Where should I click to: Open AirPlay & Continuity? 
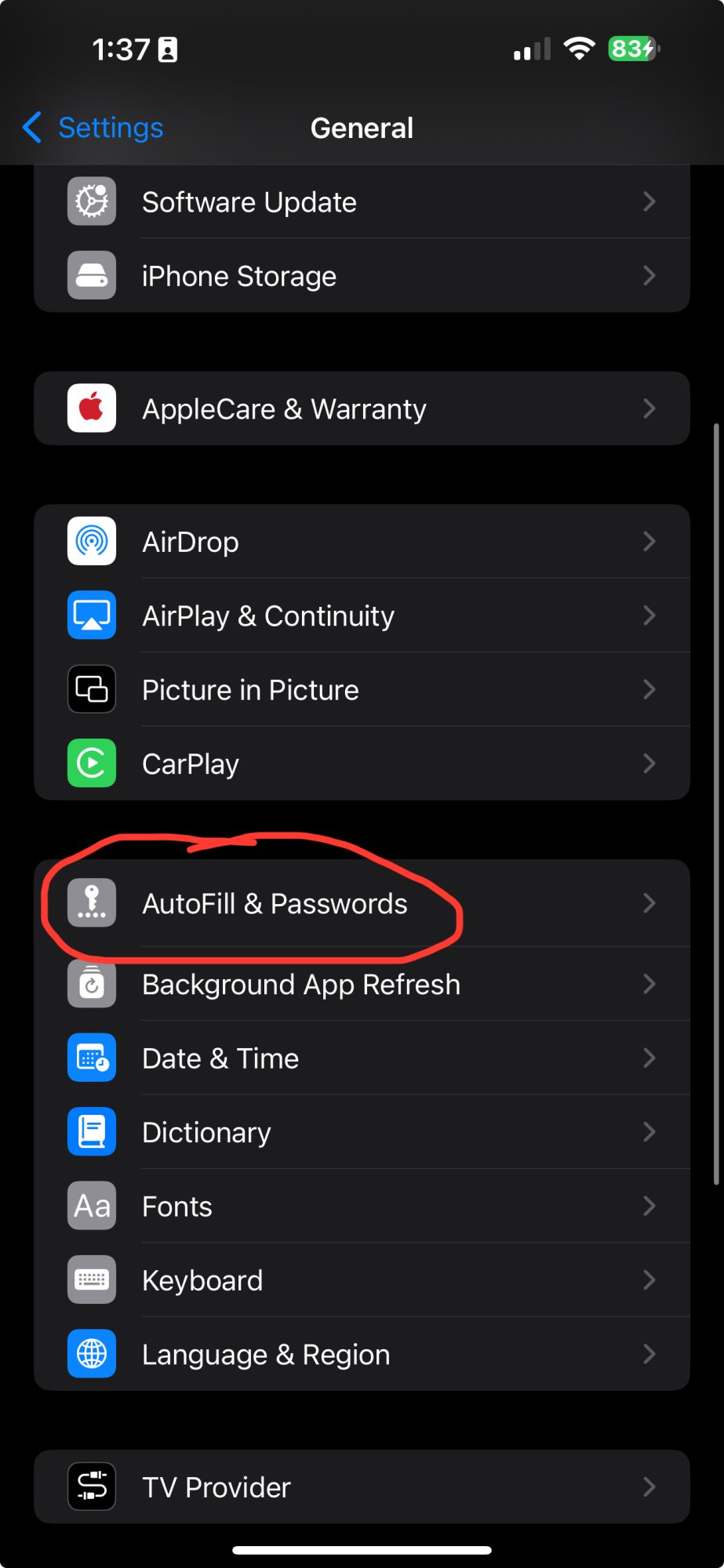[361, 615]
